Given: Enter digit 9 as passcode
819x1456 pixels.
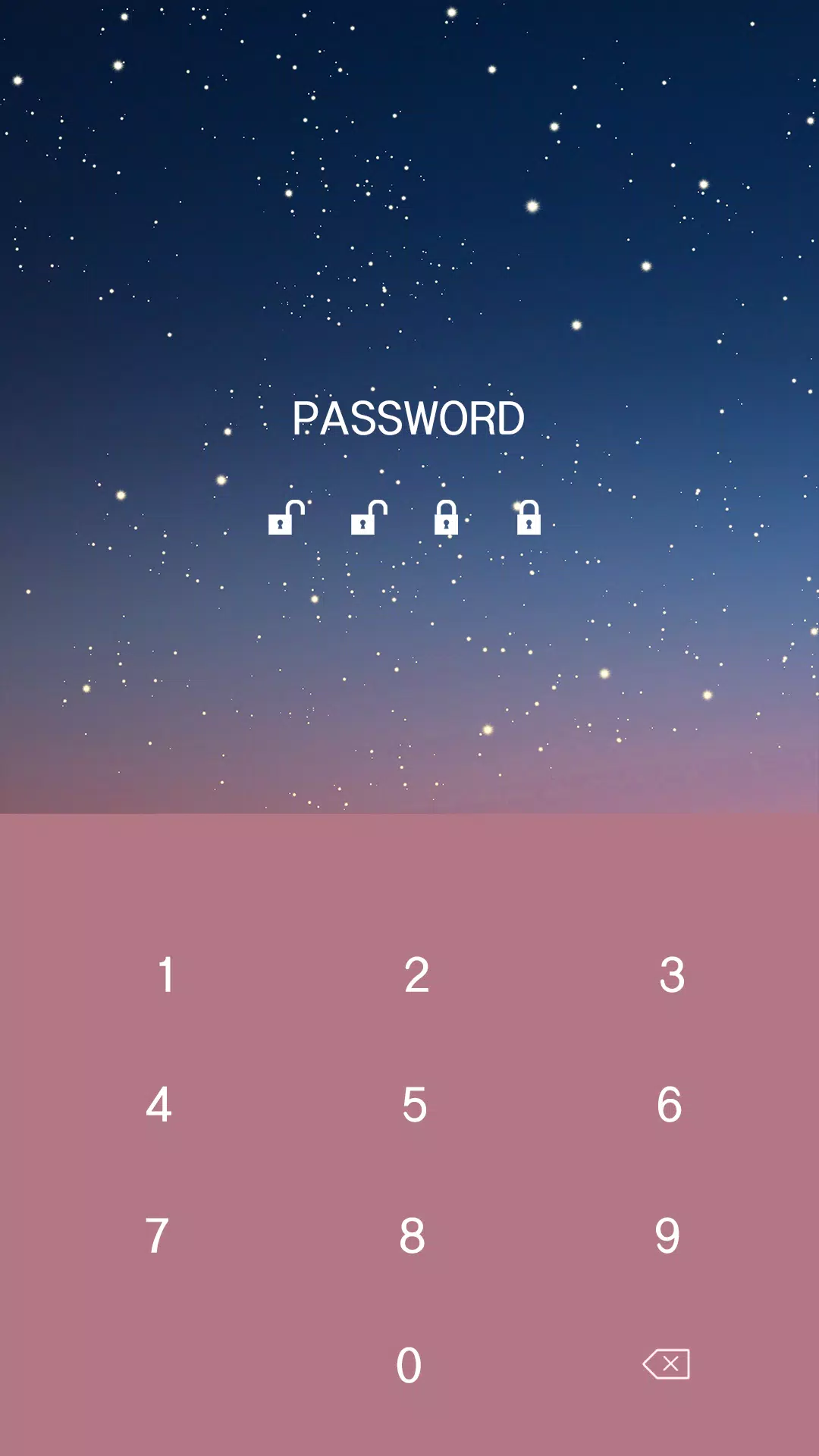Looking at the screenshot, I should (667, 1235).
